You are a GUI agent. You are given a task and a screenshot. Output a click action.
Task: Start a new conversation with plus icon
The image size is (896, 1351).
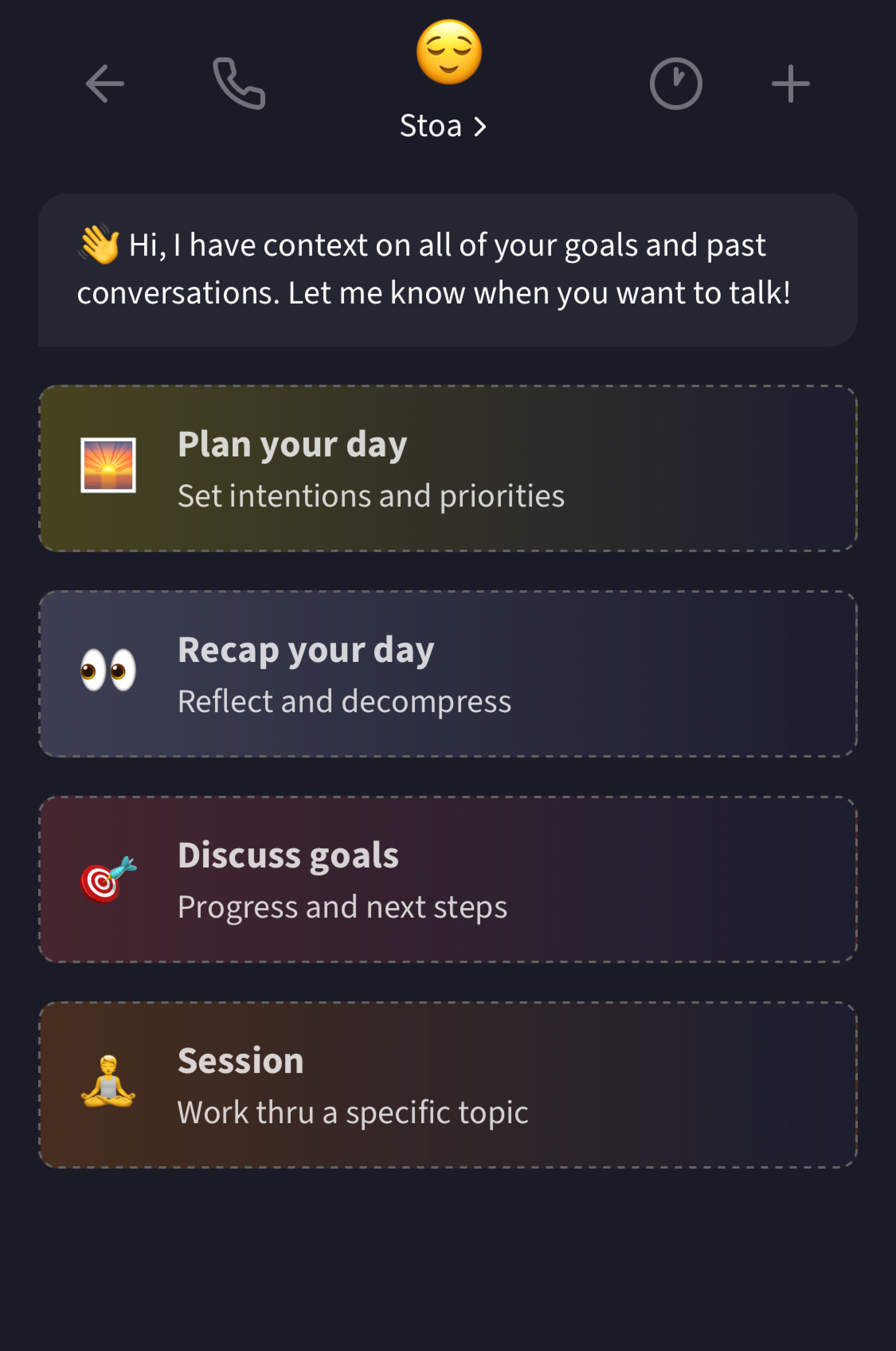tap(790, 83)
